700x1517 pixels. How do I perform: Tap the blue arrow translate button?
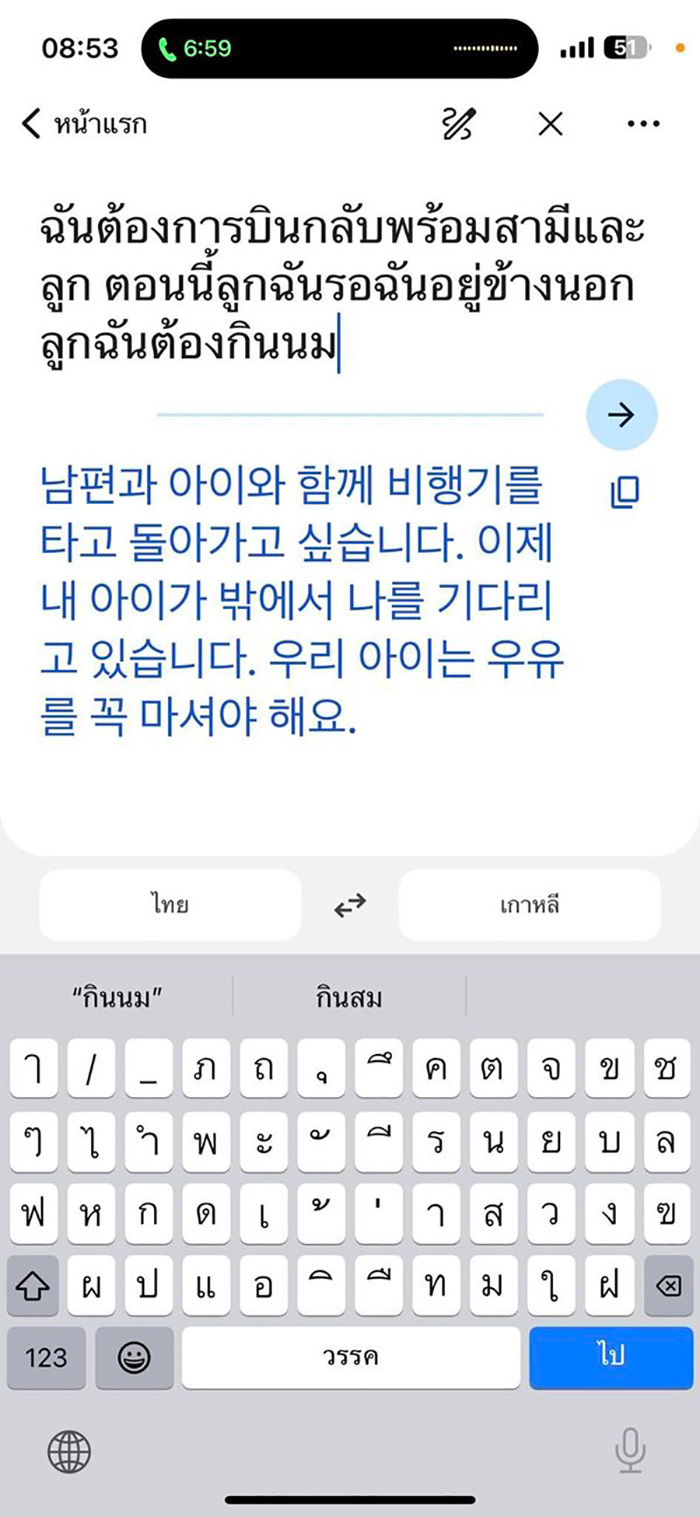click(621, 415)
